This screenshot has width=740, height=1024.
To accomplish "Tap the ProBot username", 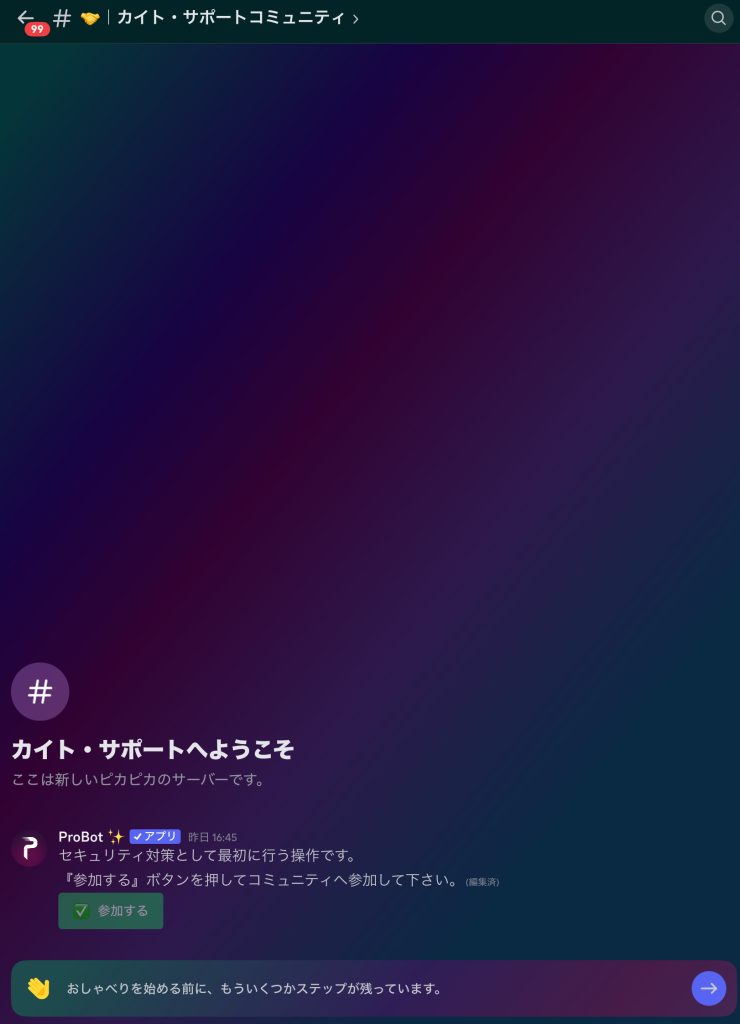I will coord(82,837).
